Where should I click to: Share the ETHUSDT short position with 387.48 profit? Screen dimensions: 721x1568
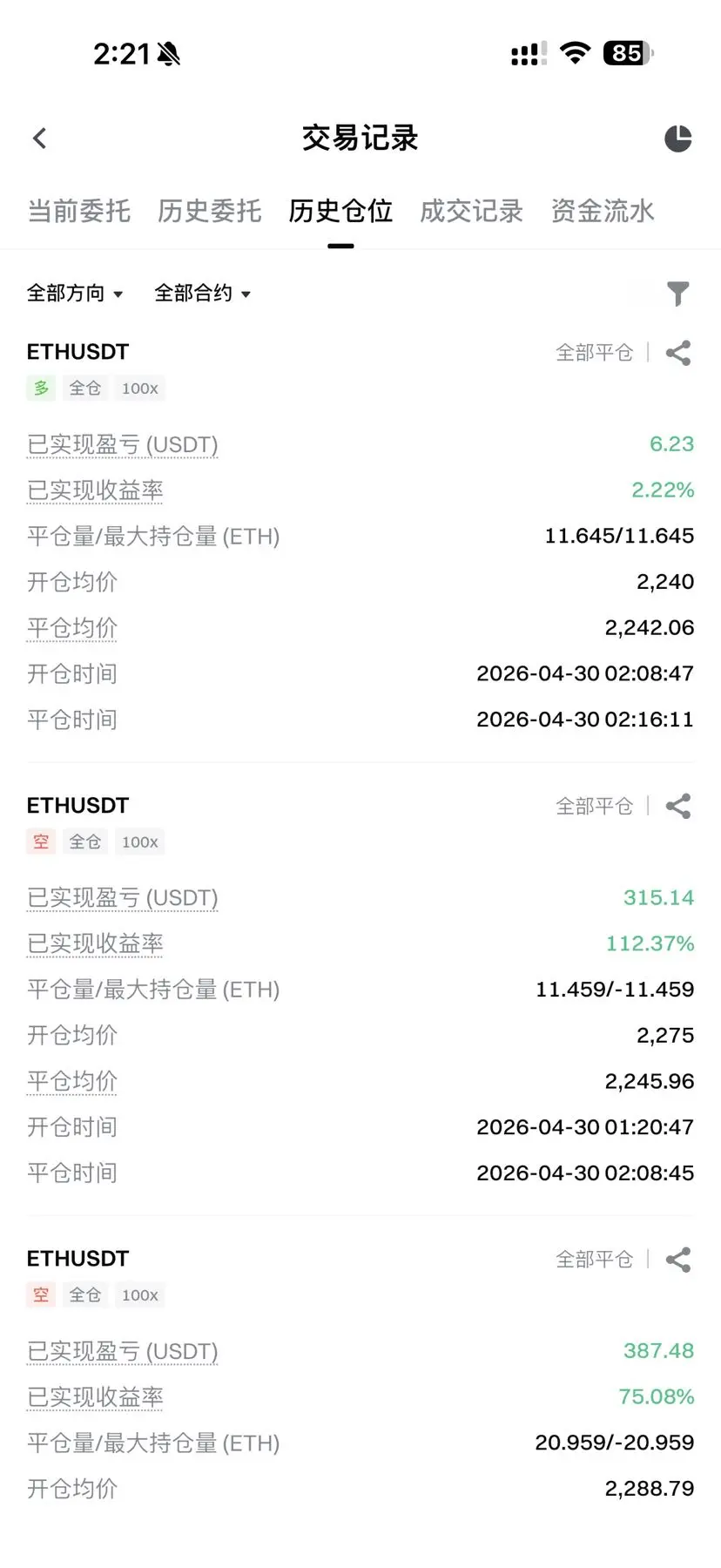677,1260
